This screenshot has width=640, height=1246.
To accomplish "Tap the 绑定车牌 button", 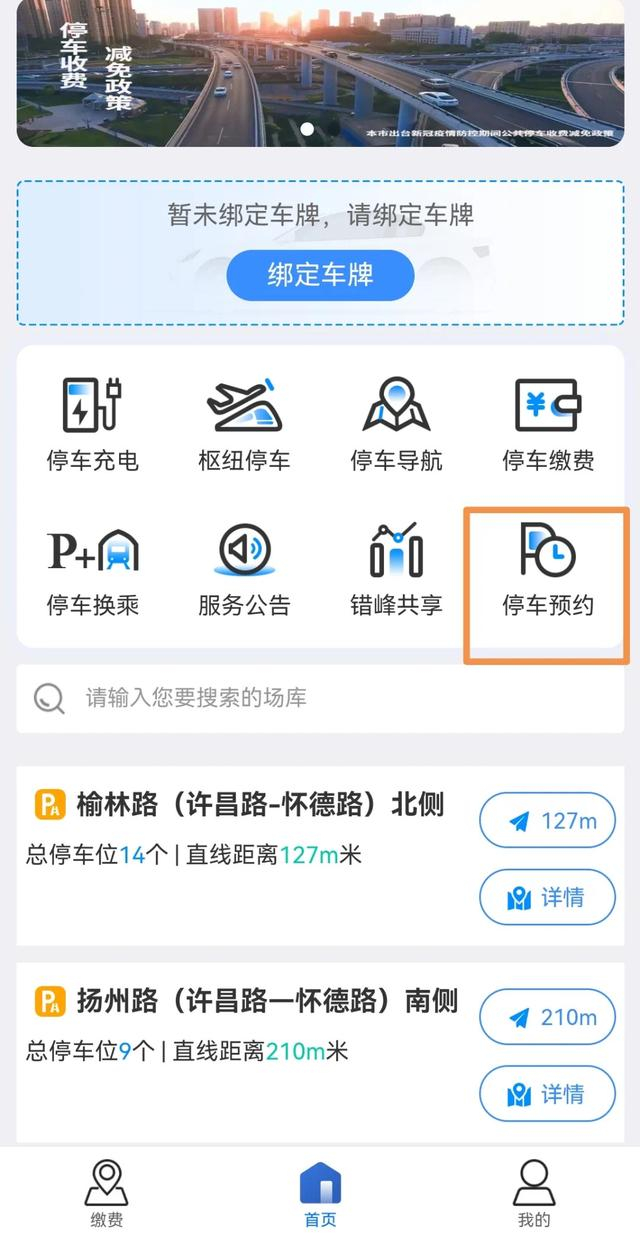I will point(320,275).
